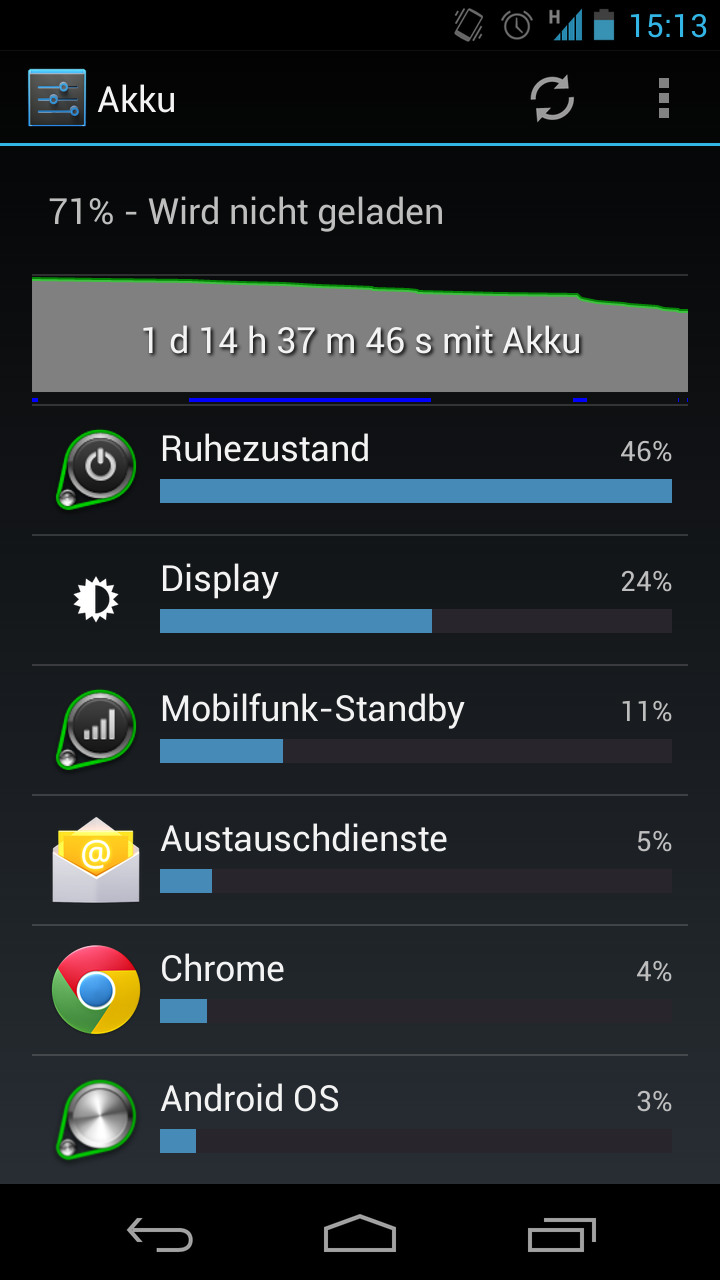Show Chrome battery usage
Viewport: 720px width, 1280px height.
coord(360,990)
